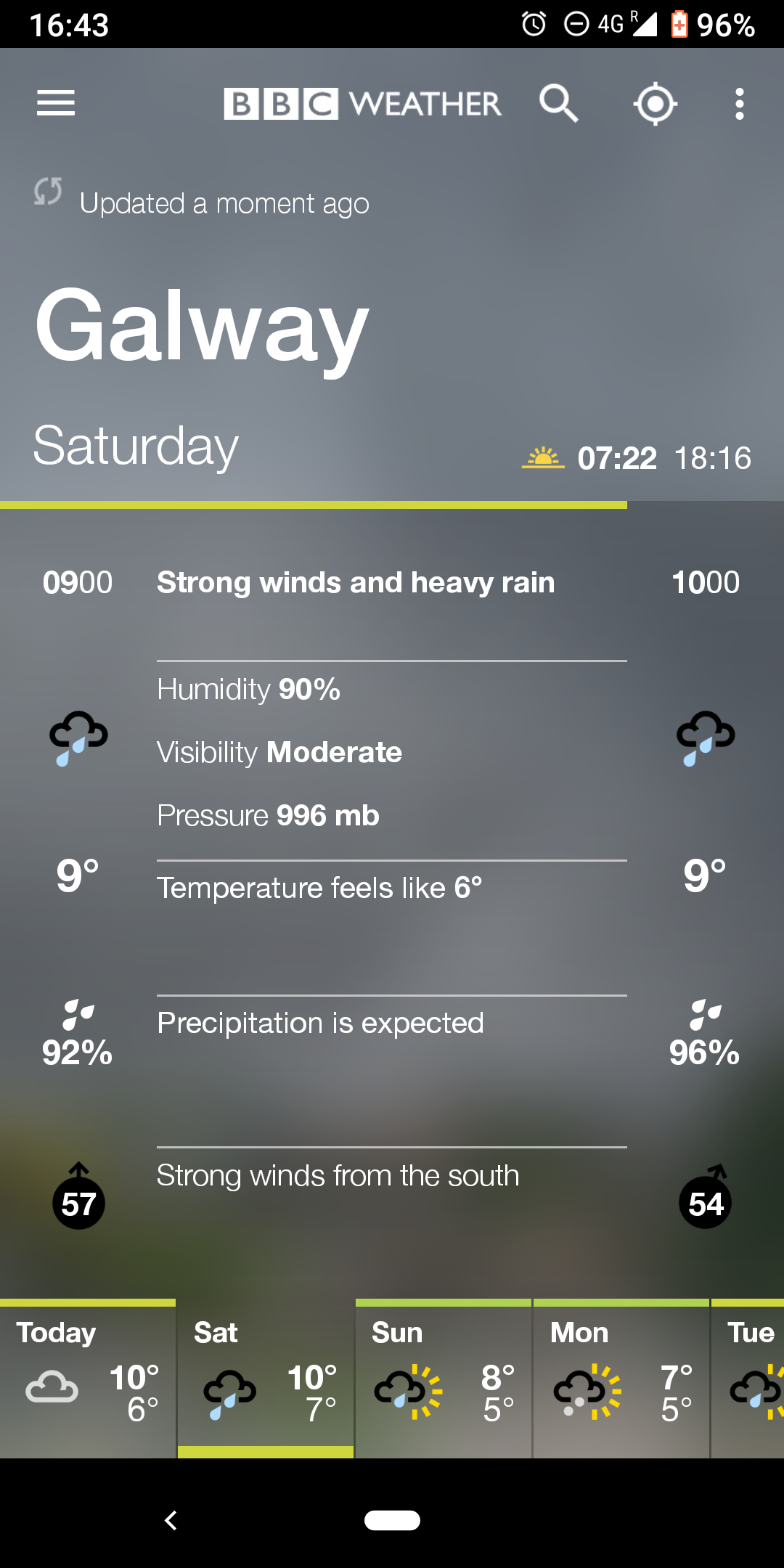Go back using system navigation
784x1568 pixels.
171,1520
